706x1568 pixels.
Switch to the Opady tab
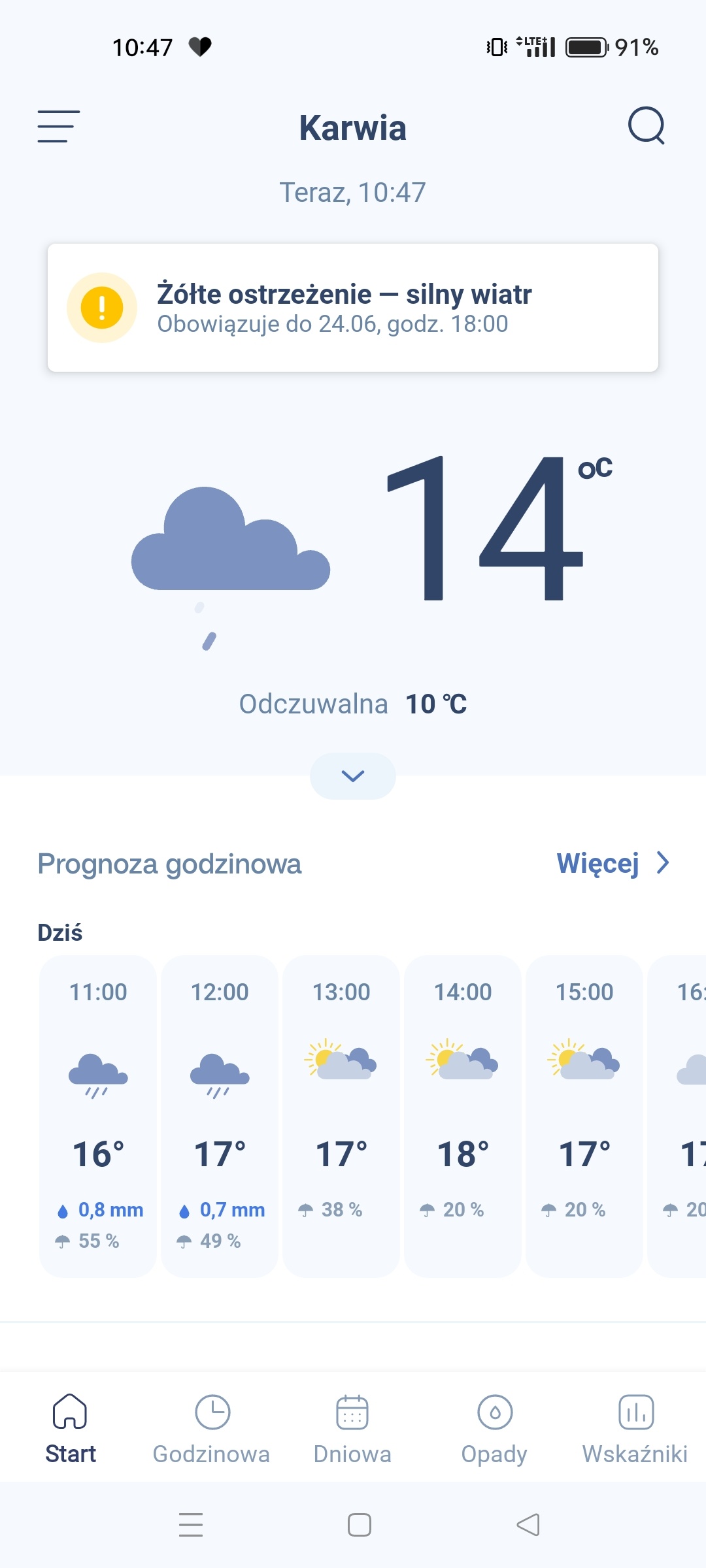494,1429
